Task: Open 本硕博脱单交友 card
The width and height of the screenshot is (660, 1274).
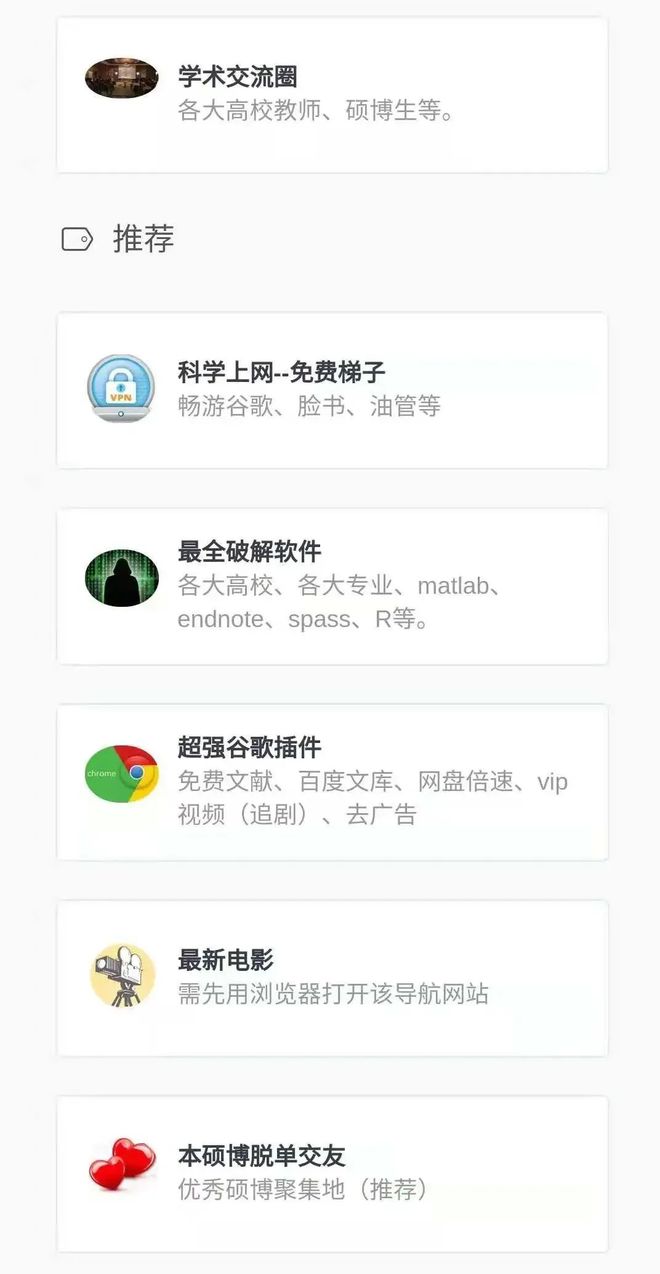Action: coord(332,1173)
